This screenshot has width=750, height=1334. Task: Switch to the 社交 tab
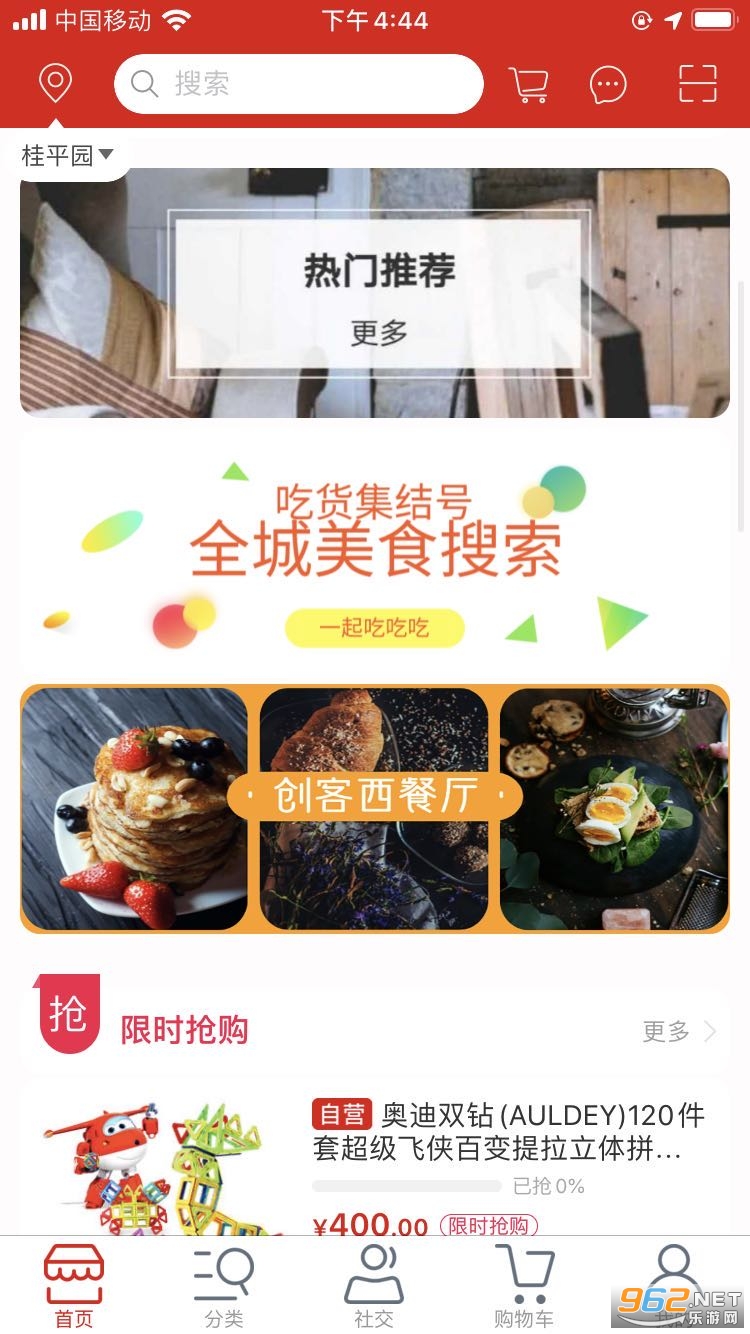tap(374, 1286)
